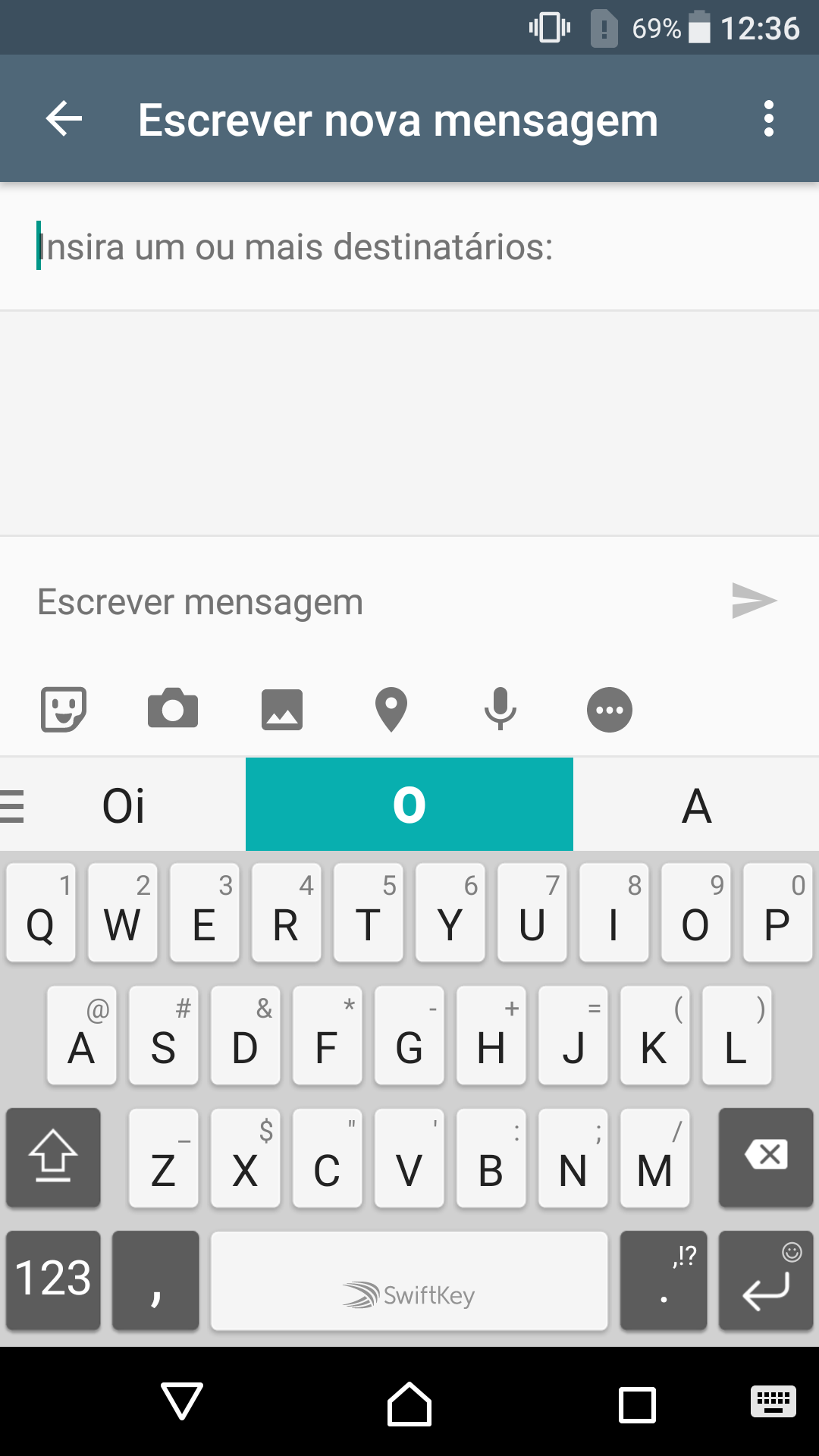
Task: Record audio with the microphone icon
Action: coord(500,710)
